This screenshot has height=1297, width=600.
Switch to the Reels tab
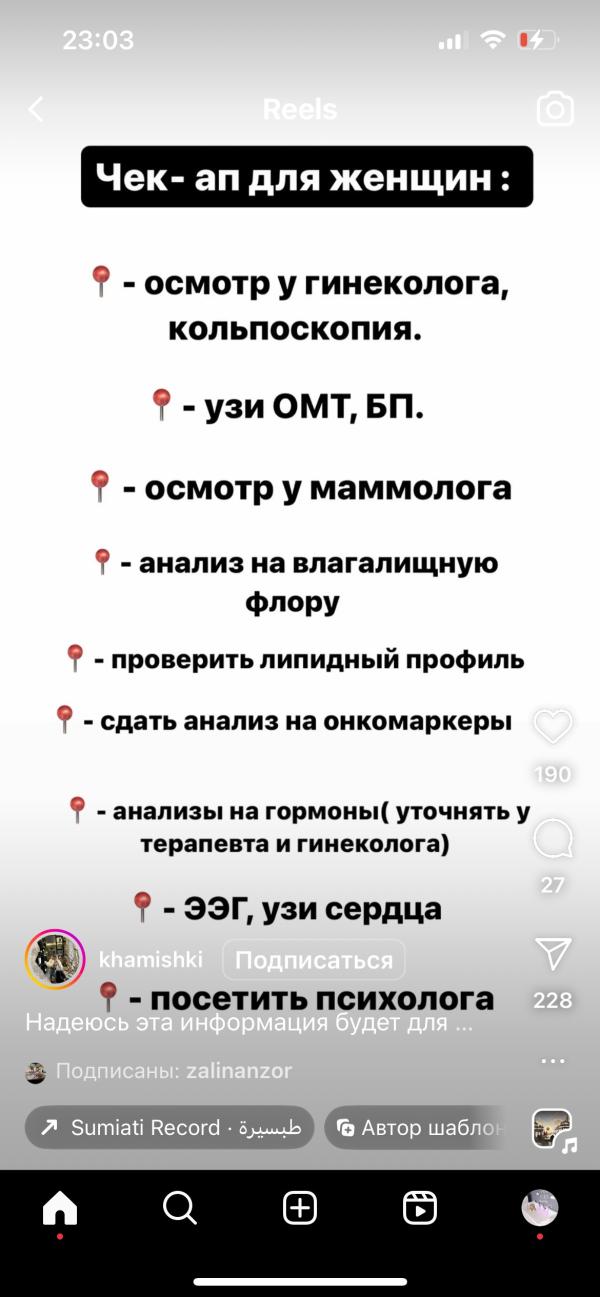[x=420, y=1209]
